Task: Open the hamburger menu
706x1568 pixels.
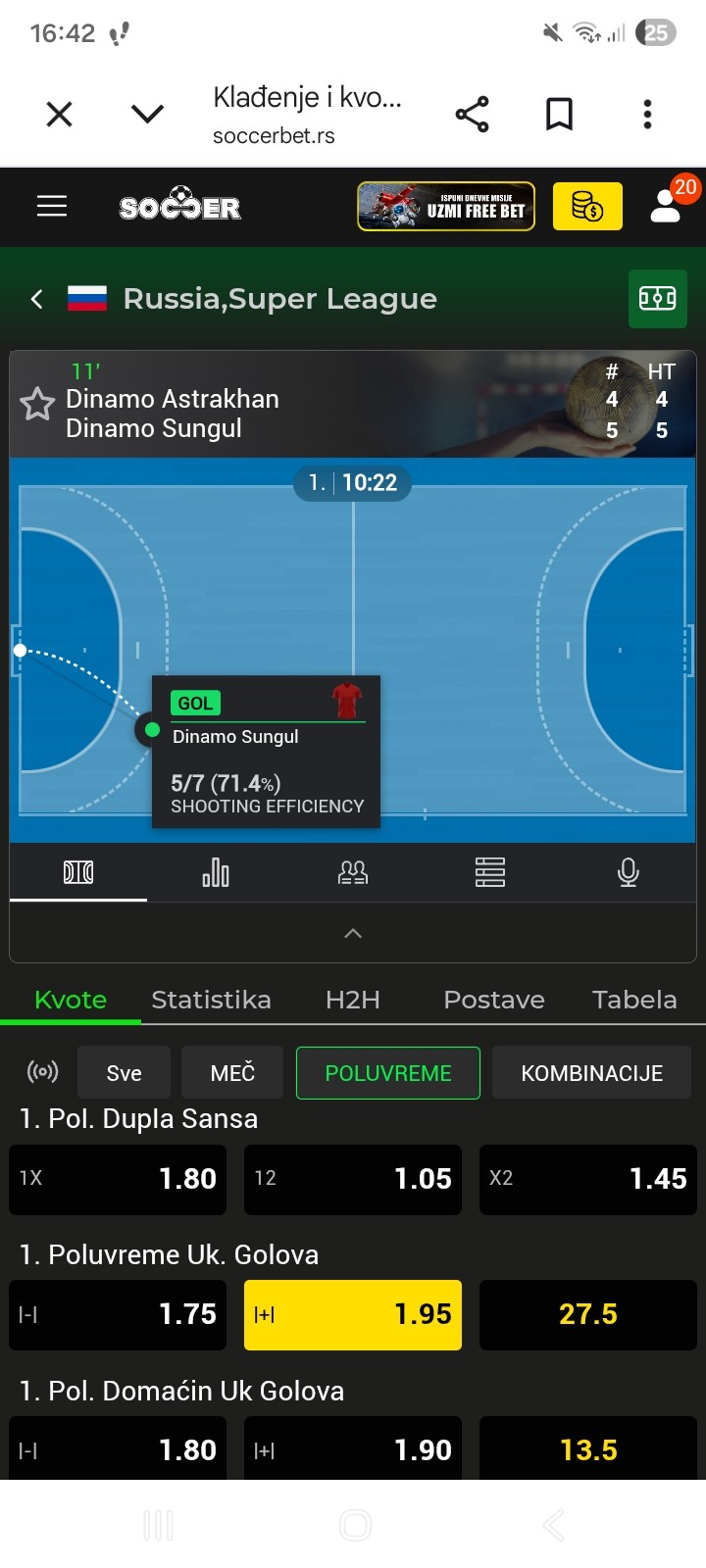Action: [52, 206]
